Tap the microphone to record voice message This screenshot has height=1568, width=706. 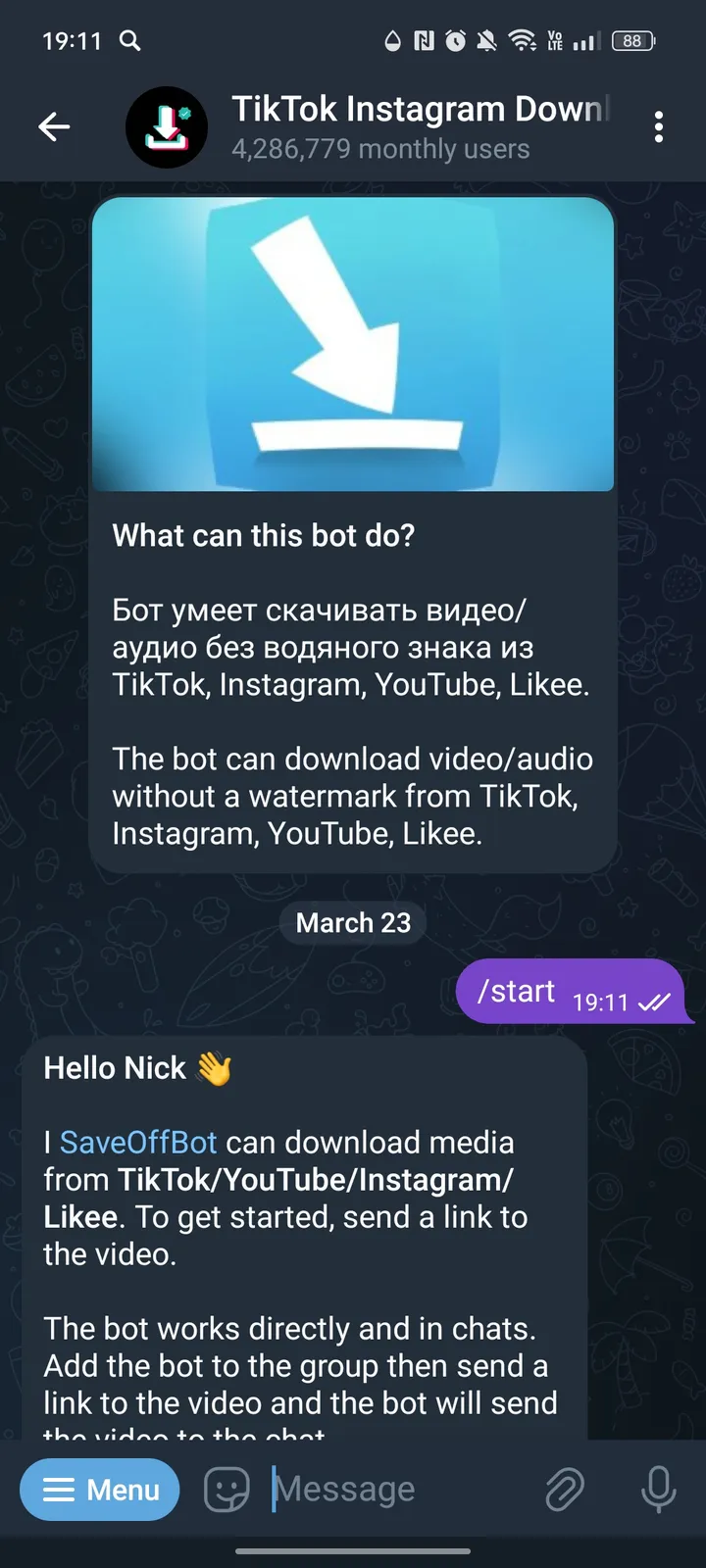(657, 1489)
